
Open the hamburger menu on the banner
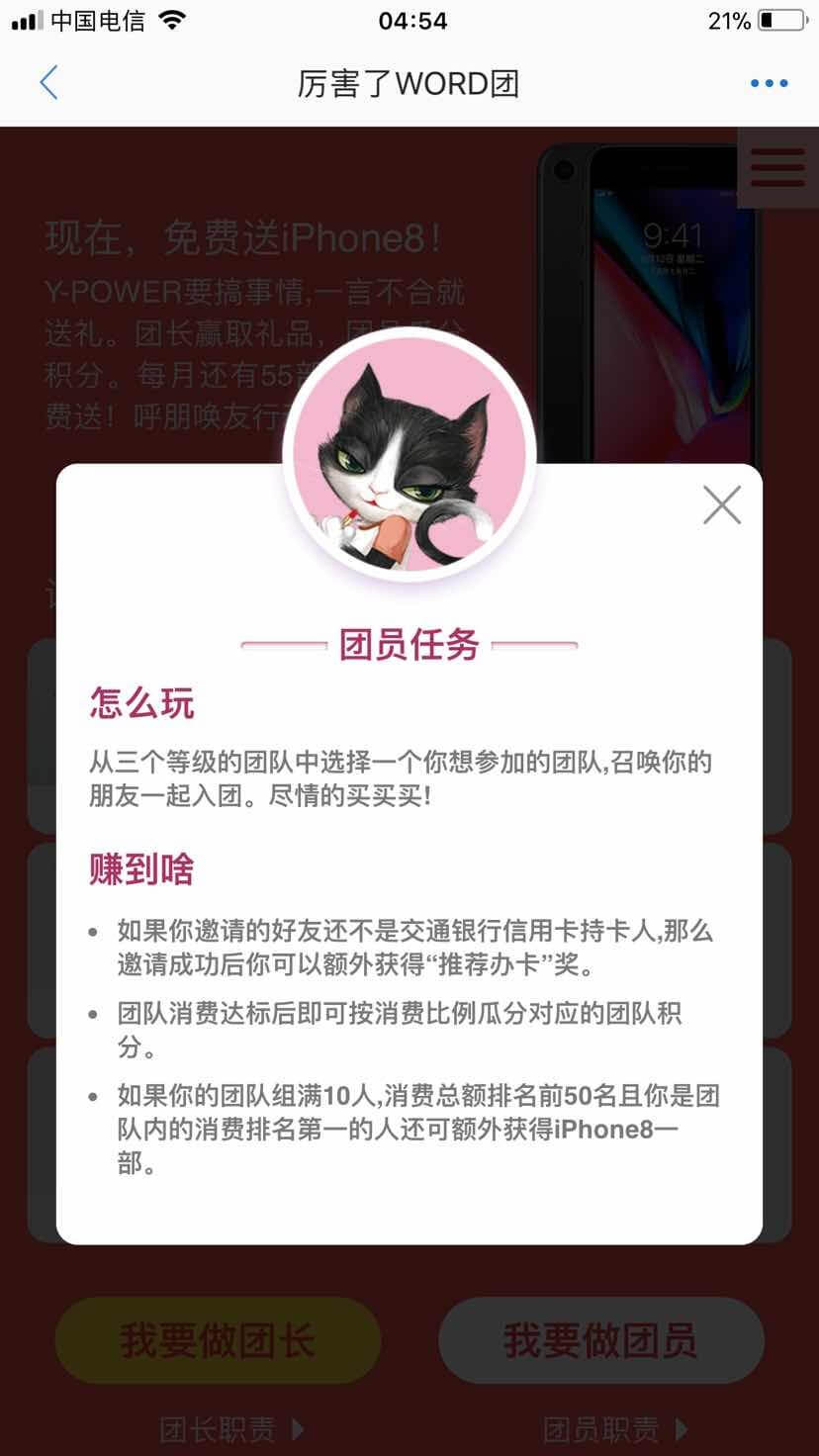pyautogui.click(x=777, y=167)
